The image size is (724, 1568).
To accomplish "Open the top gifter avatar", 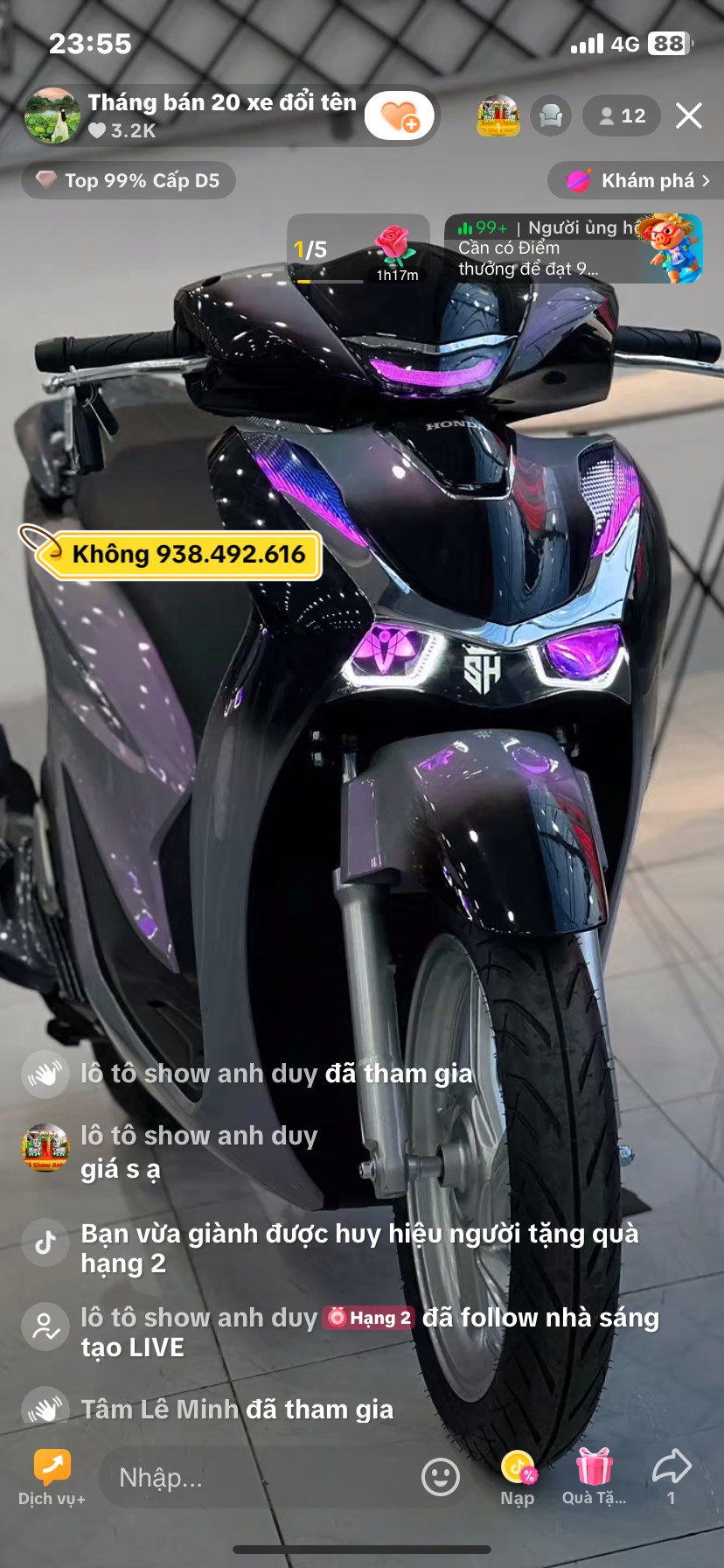I will [498, 115].
